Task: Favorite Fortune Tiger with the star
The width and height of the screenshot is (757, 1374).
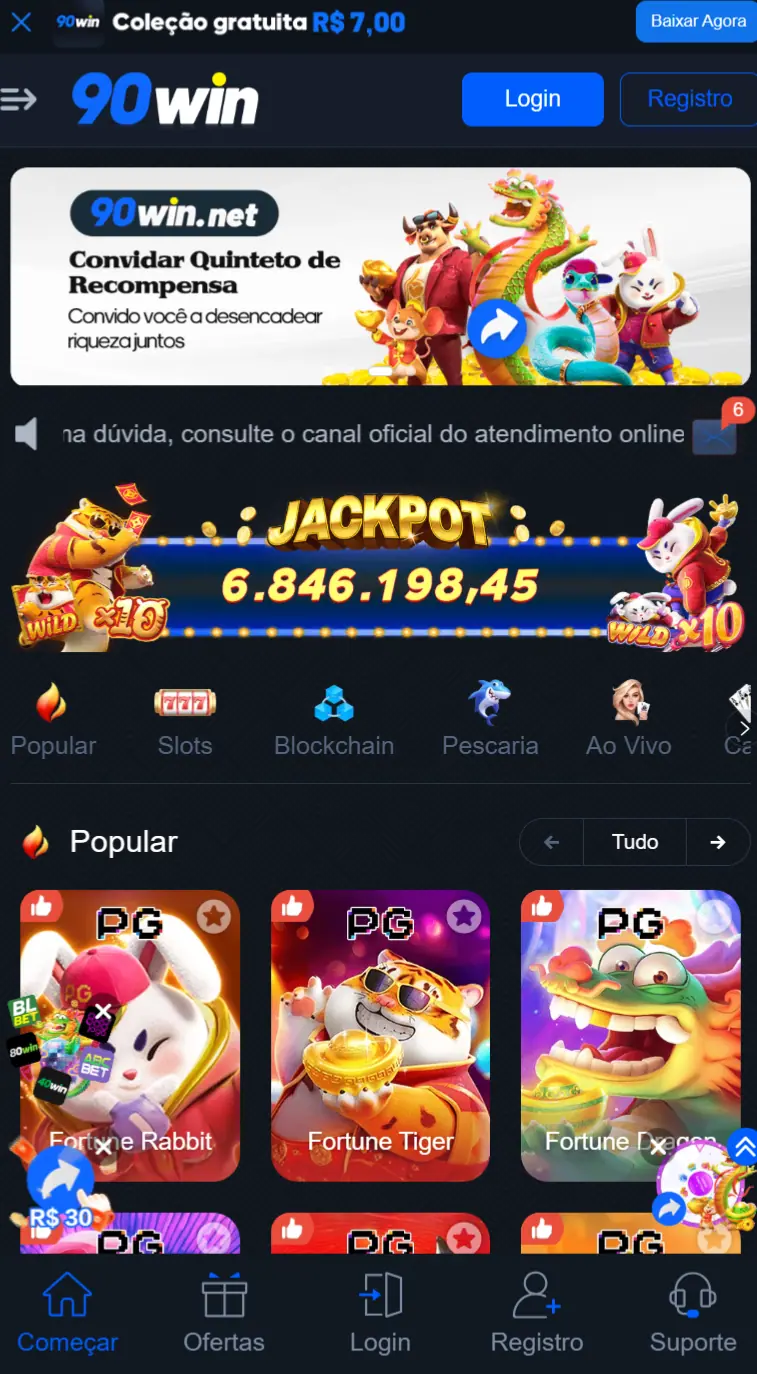Action: [463, 915]
